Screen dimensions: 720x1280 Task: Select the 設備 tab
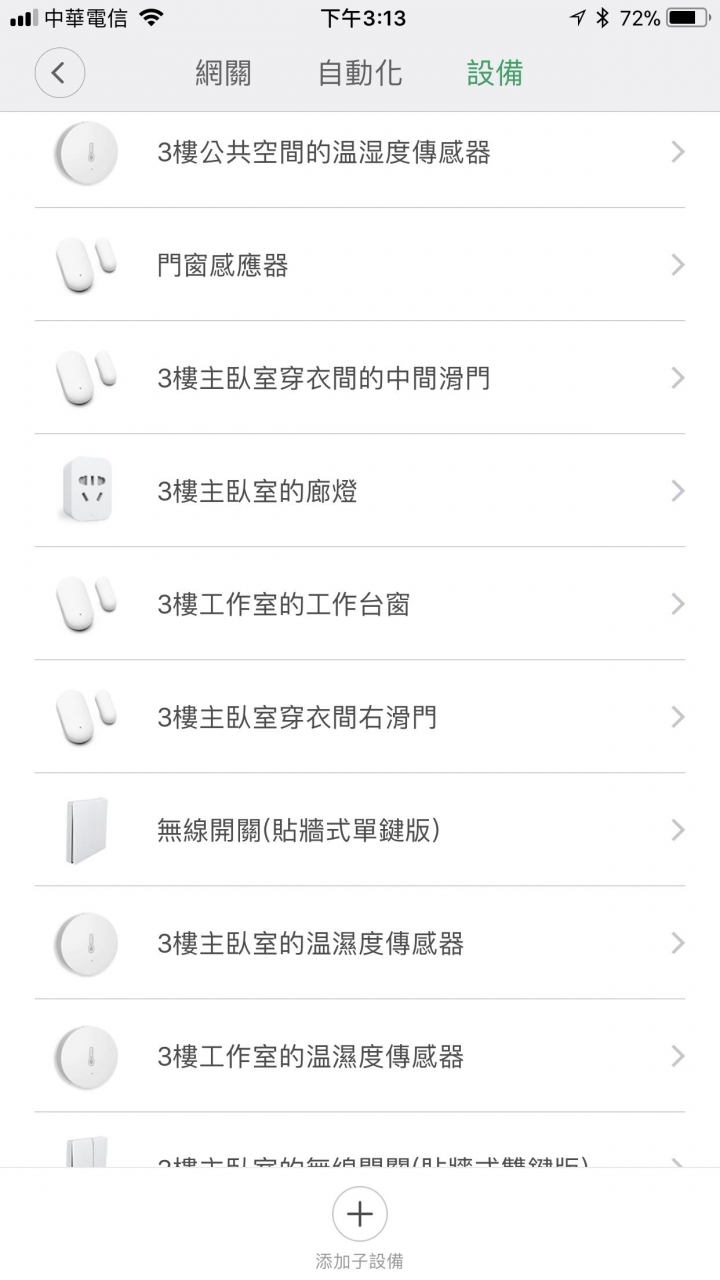495,73
